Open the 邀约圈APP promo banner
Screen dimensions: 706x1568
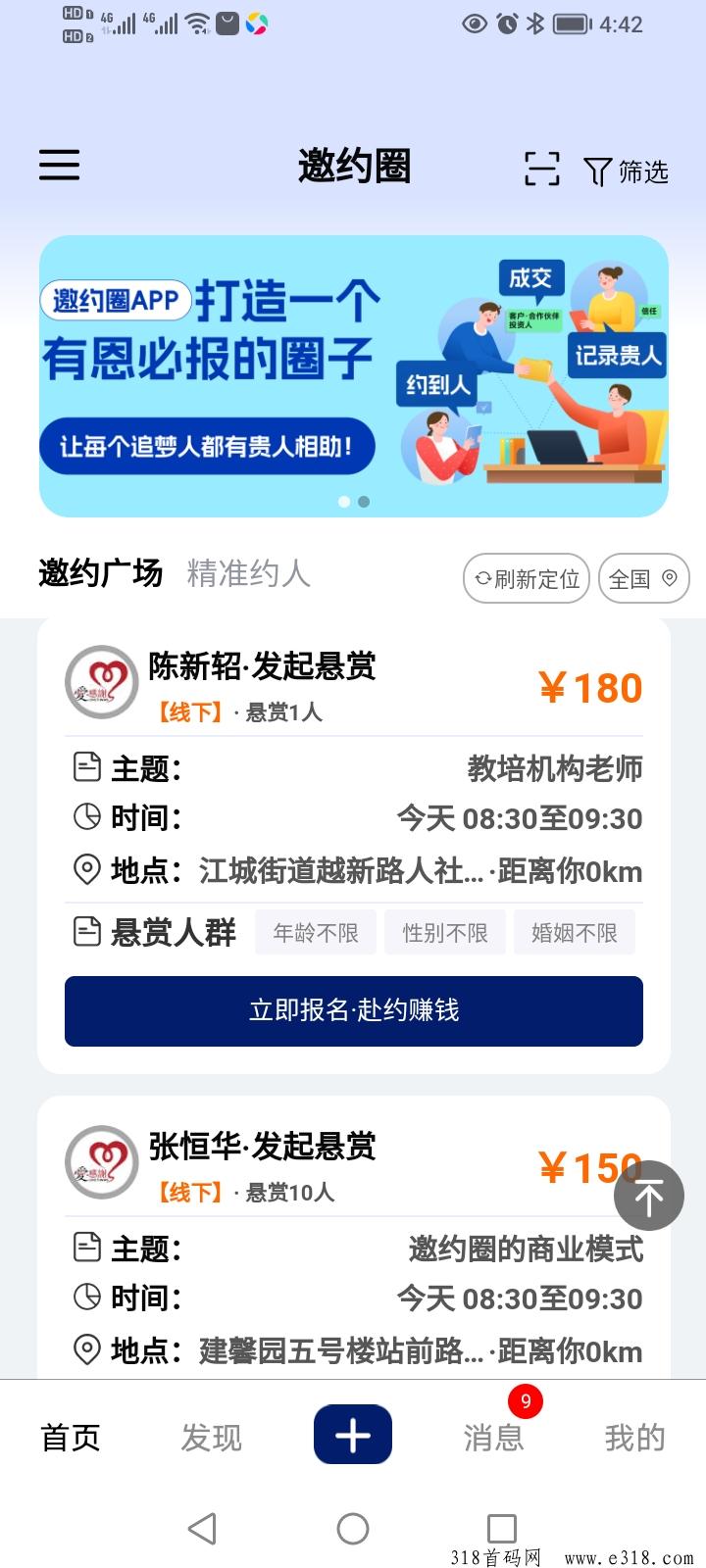[x=353, y=376]
